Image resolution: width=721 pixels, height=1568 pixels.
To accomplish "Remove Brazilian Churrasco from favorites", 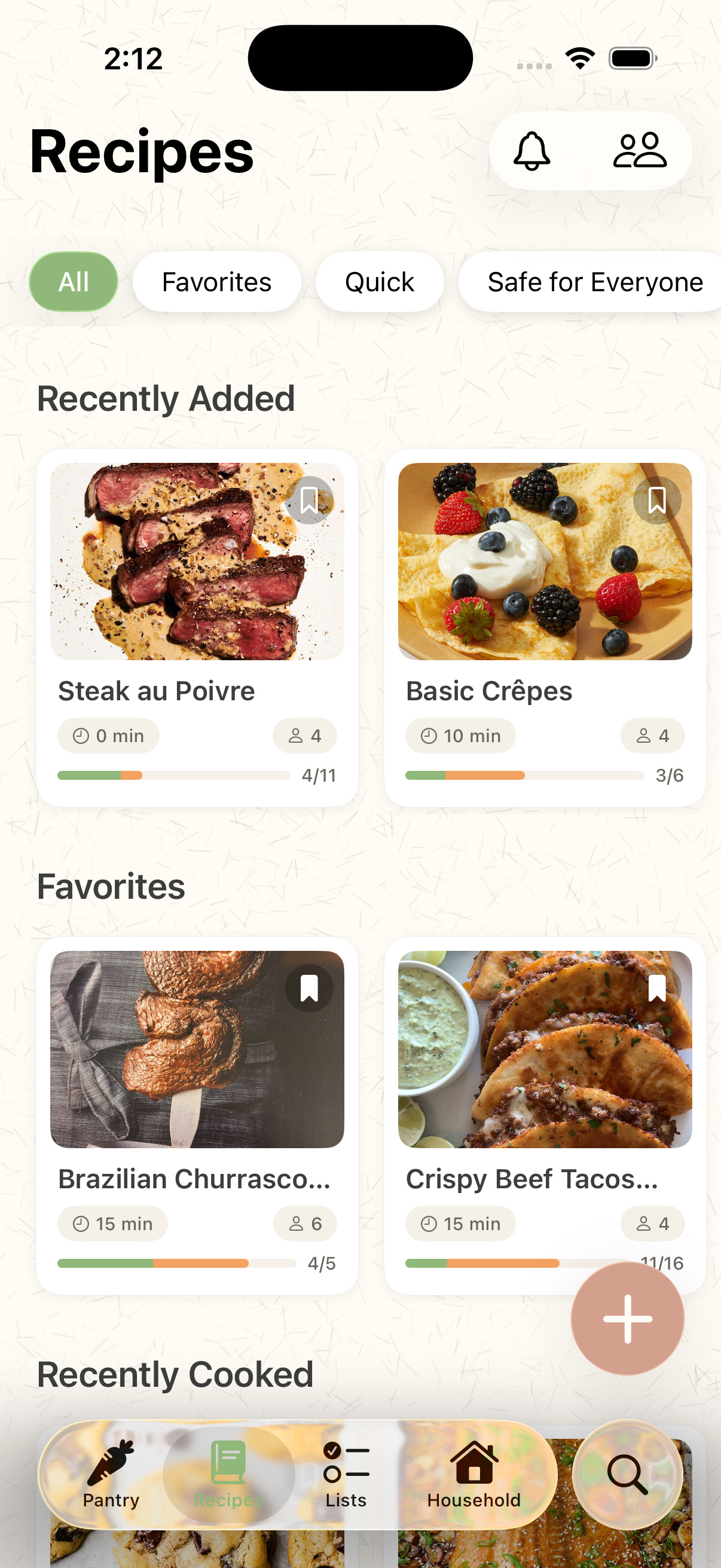I will (x=309, y=988).
